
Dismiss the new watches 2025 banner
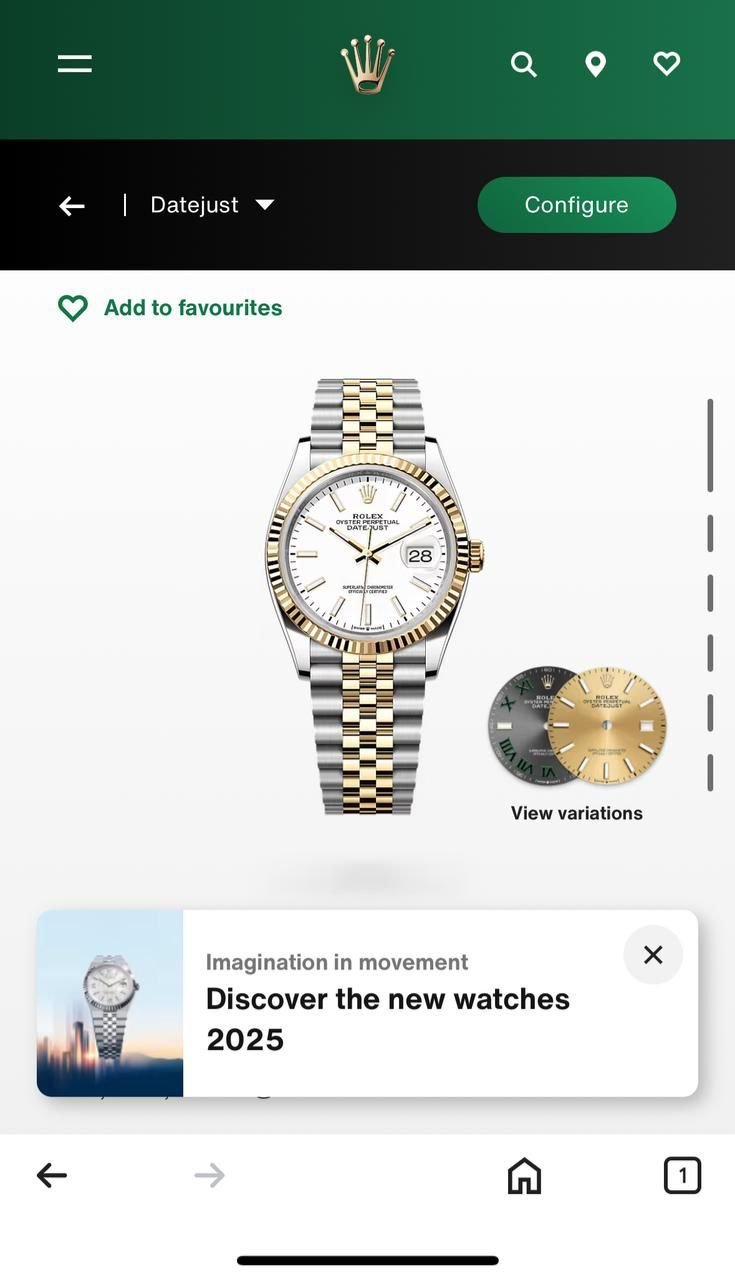pyautogui.click(x=653, y=955)
